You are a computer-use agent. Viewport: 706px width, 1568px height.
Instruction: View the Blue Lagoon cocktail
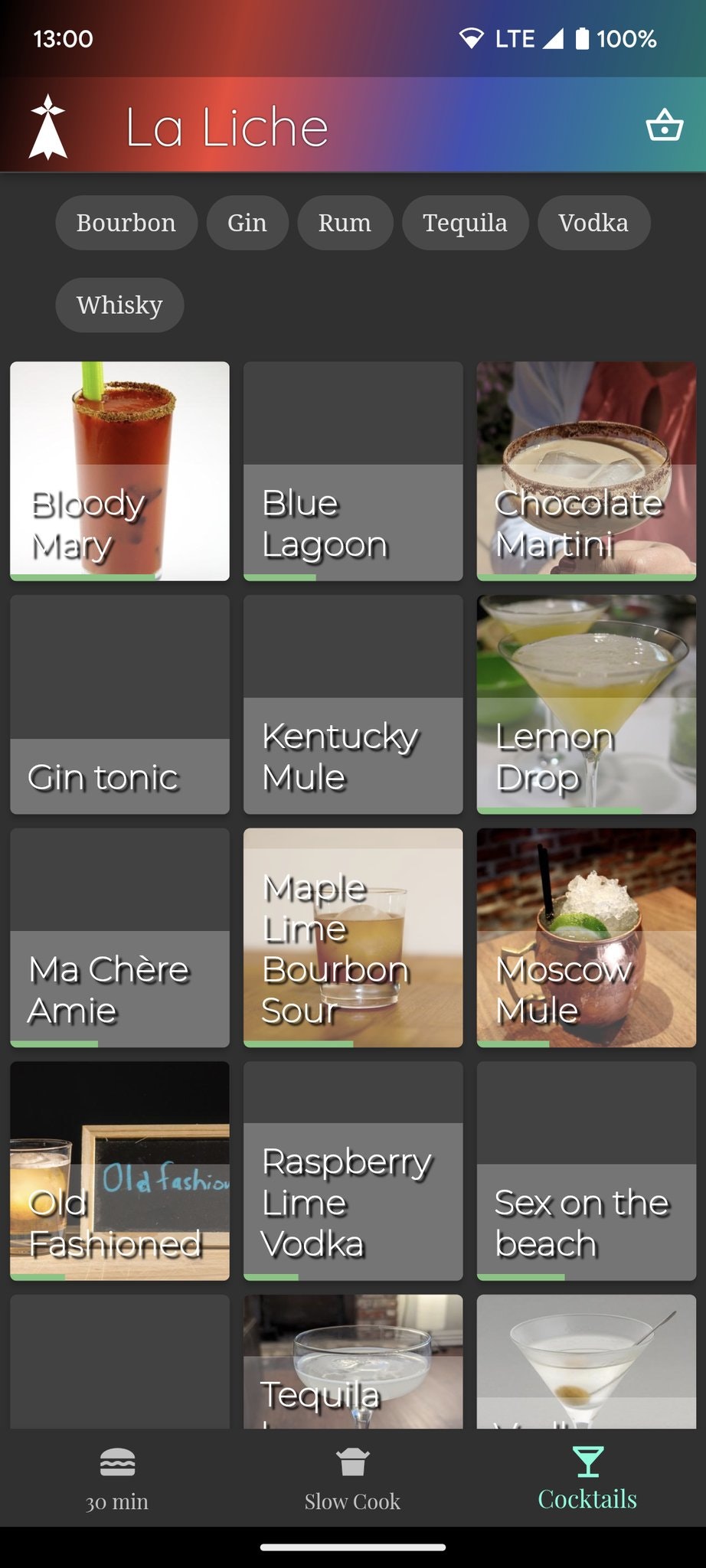[353, 471]
